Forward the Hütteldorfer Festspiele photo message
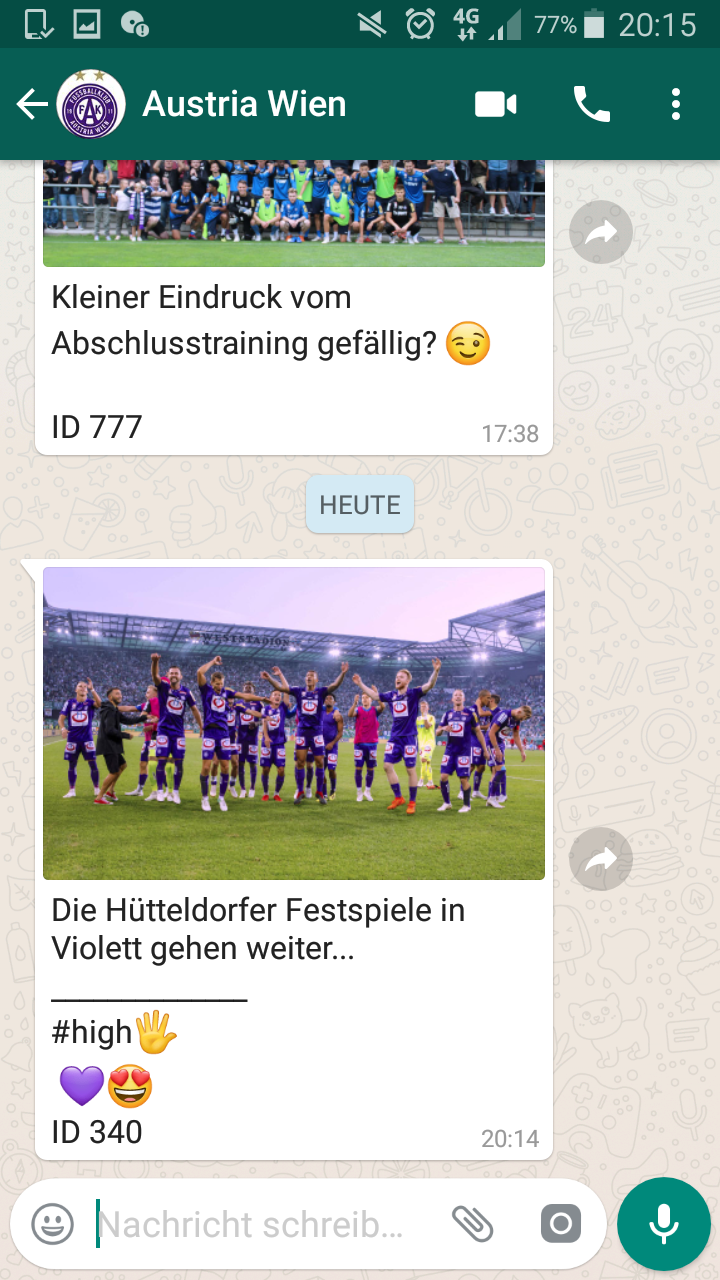This screenshot has width=720, height=1280. [601, 859]
